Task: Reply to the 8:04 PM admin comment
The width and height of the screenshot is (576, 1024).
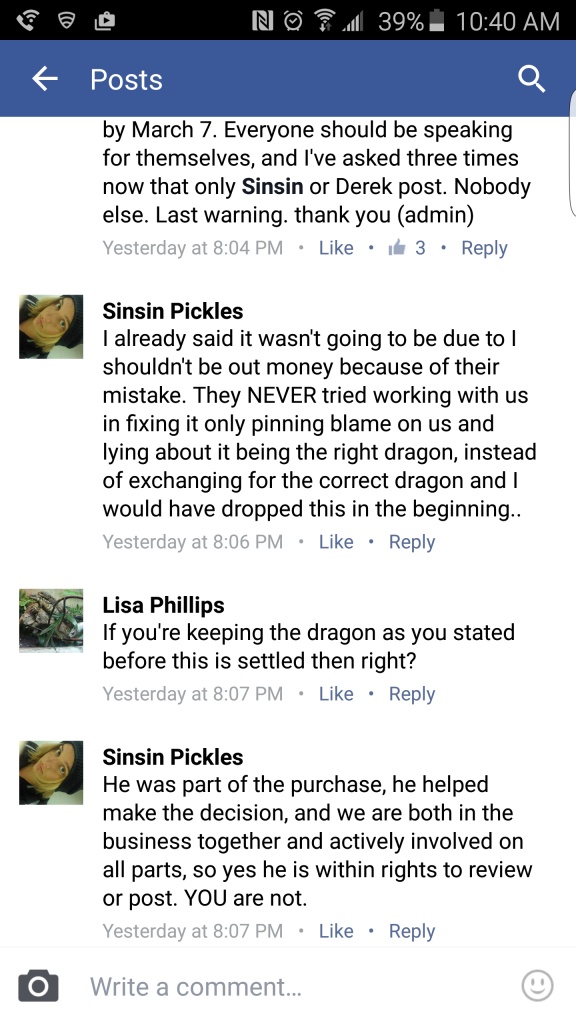Action: coord(484,248)
